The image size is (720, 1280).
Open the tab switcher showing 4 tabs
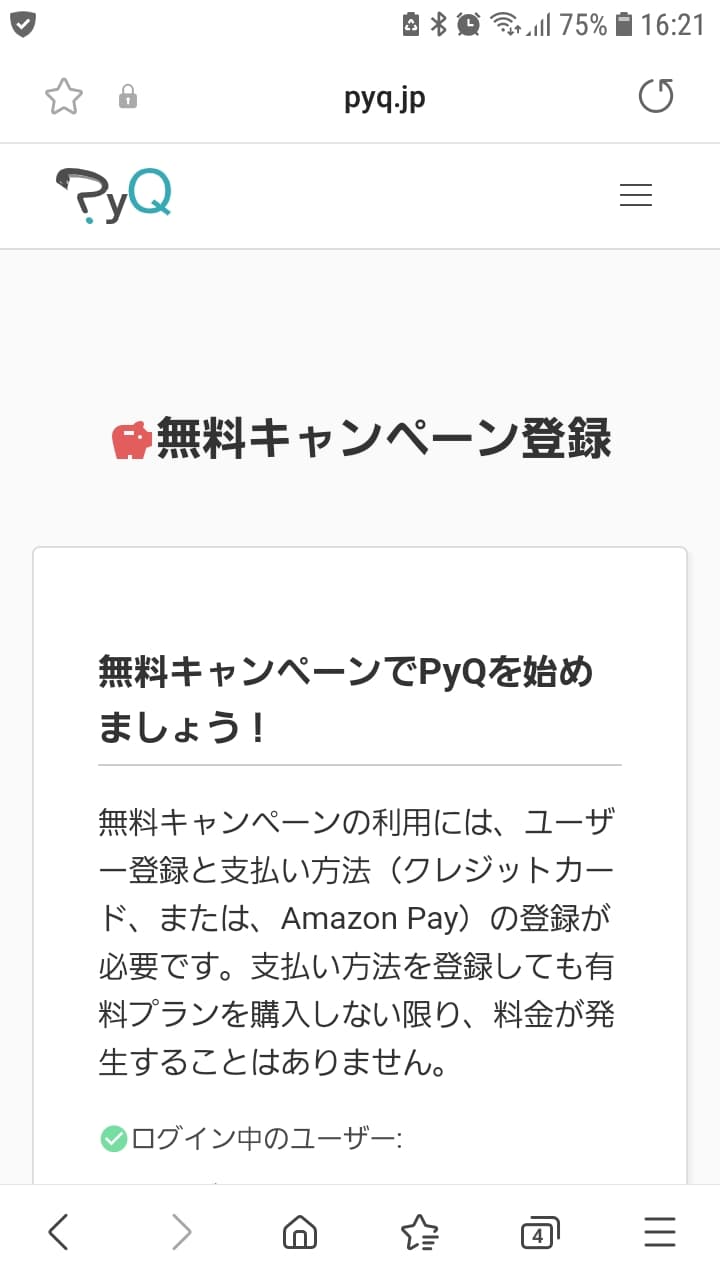pyautogui.click(x=539, y=1232)
